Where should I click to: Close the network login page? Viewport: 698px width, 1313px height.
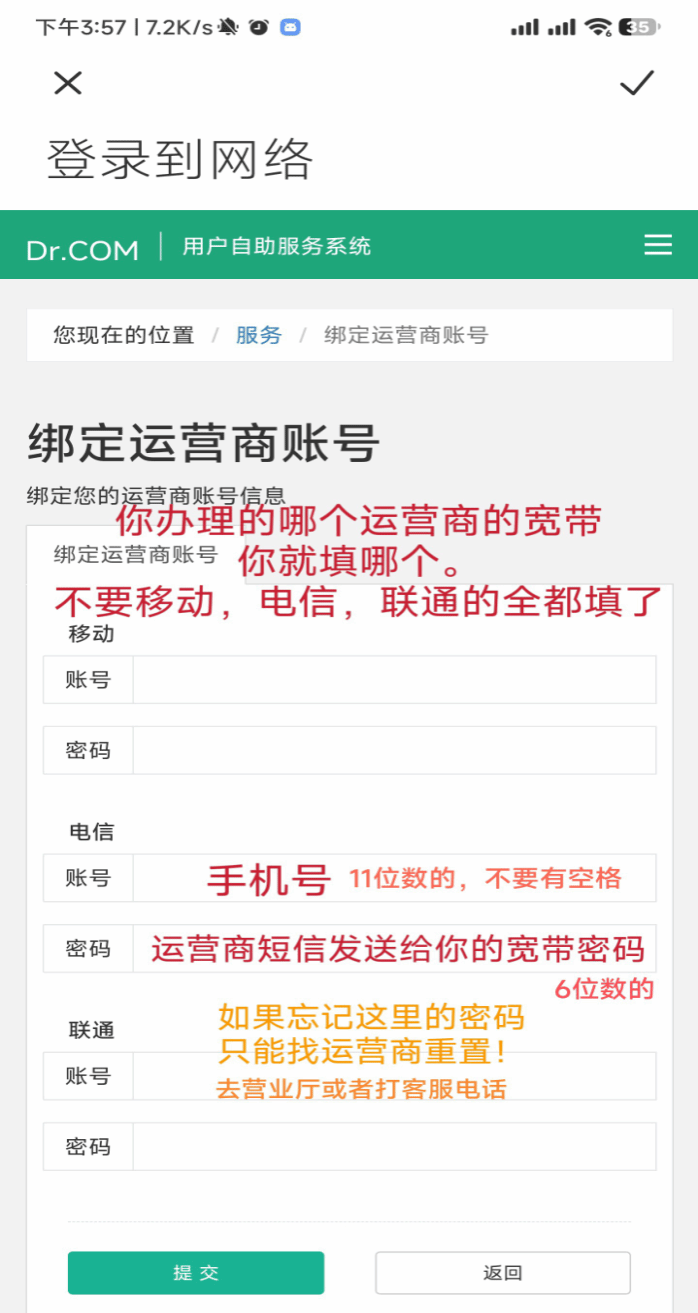click(67, 83)
